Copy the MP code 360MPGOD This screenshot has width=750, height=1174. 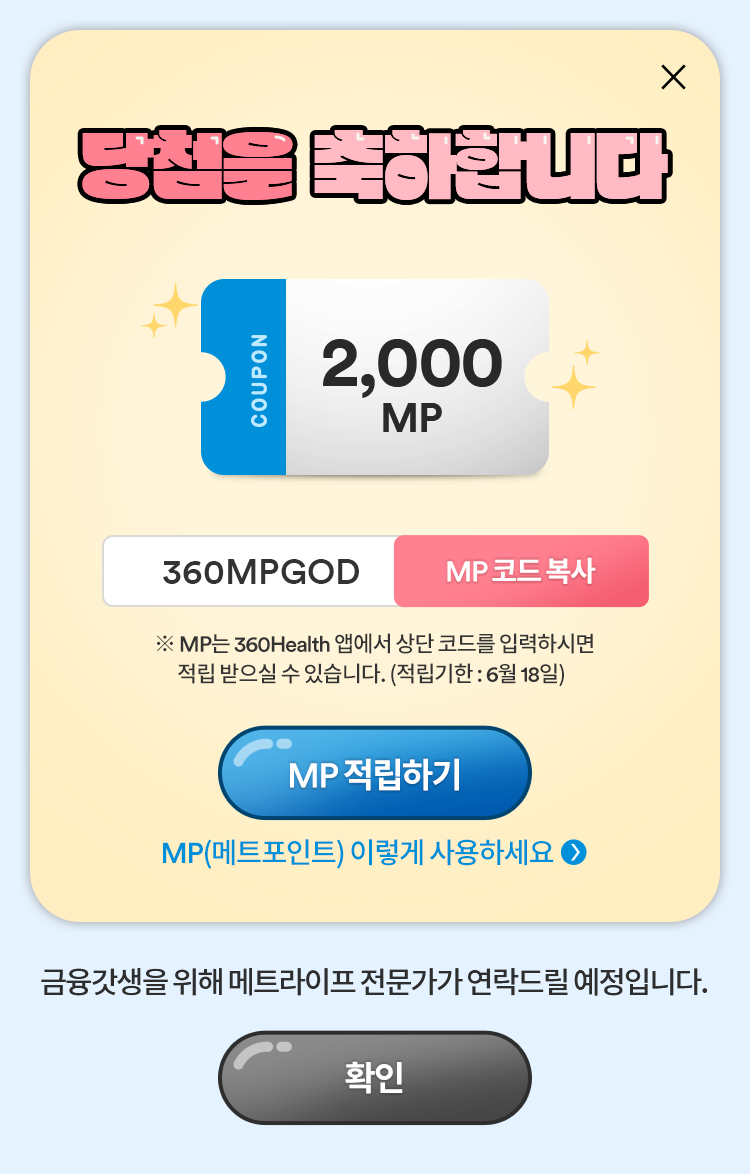pyautogui.click(x=521, y=571)
